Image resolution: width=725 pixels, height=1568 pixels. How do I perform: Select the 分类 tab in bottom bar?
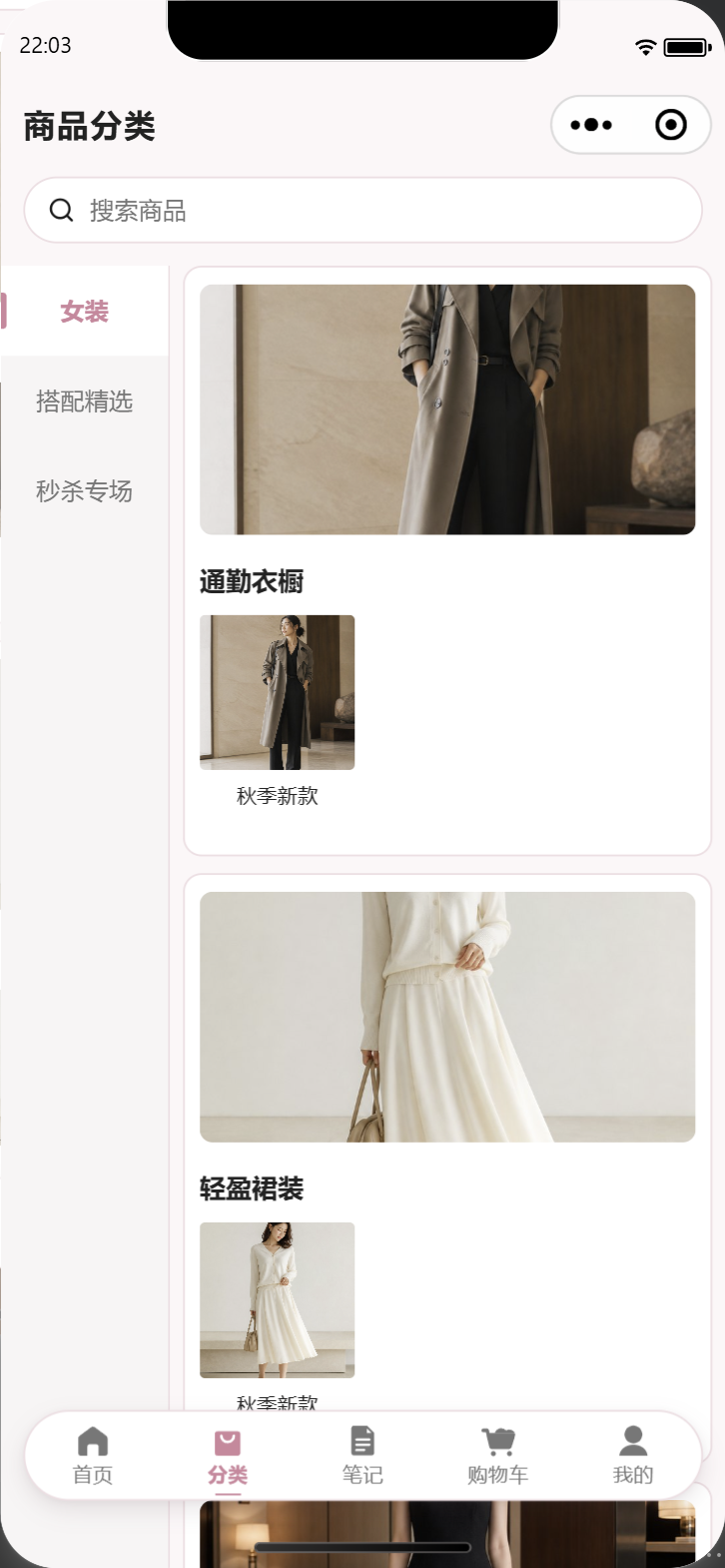coord(228,1457)
